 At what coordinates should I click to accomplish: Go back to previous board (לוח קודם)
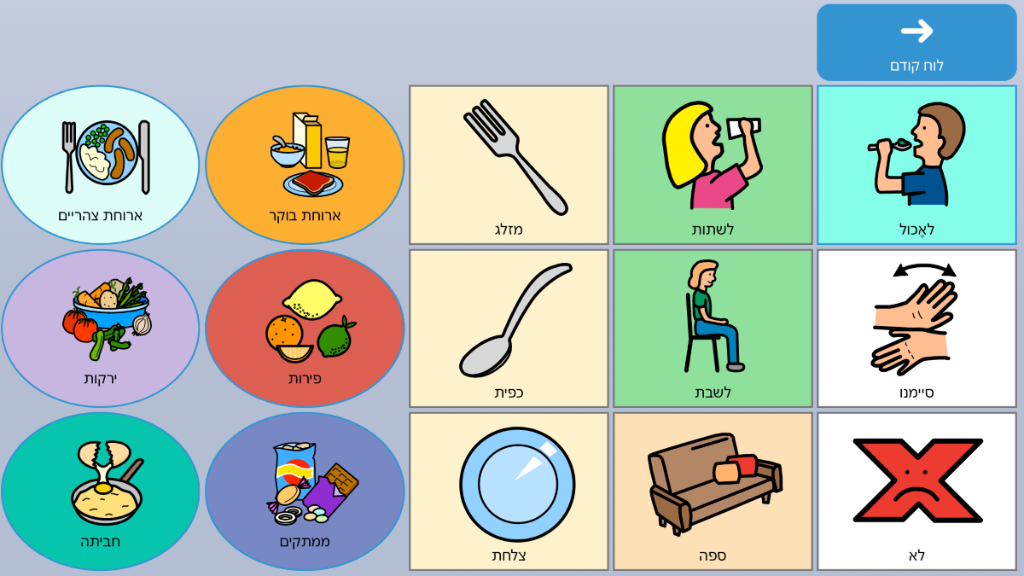(916, 43)
